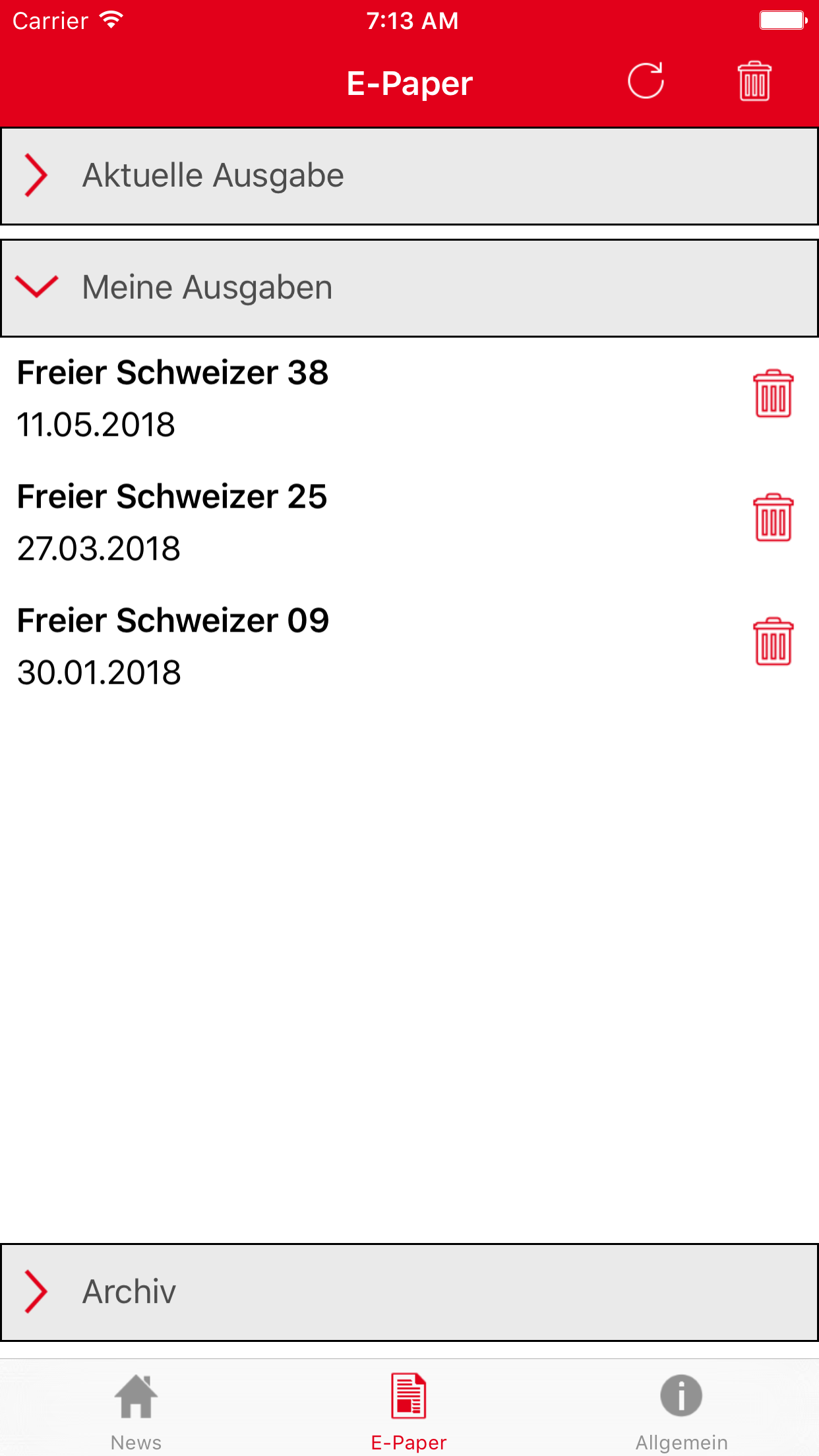
Task: Go to the Allgemein tab
Action: (x=681, y=1411)
